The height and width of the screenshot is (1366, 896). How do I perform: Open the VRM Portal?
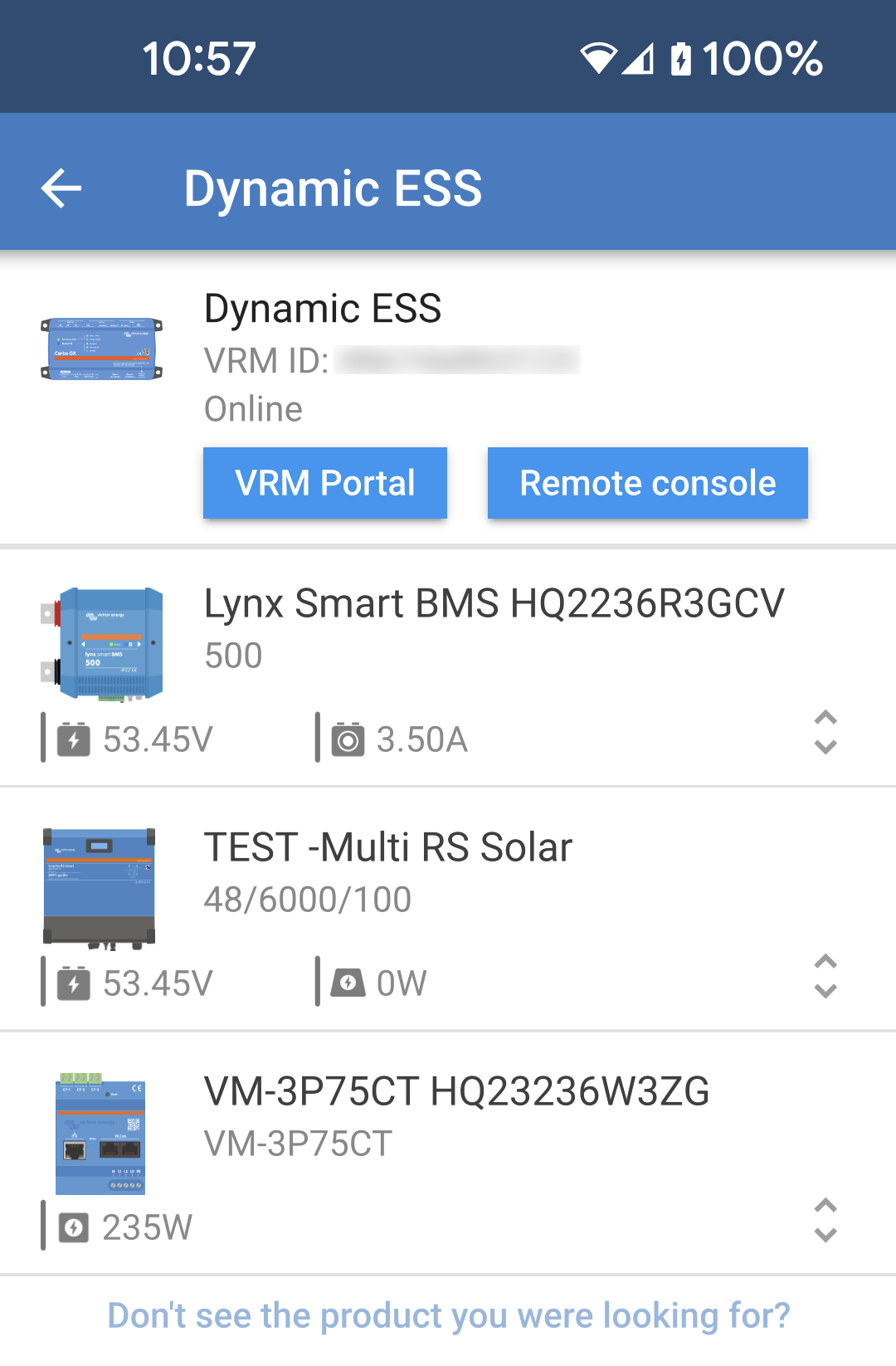pyautogui.click(x=325, y=483)
